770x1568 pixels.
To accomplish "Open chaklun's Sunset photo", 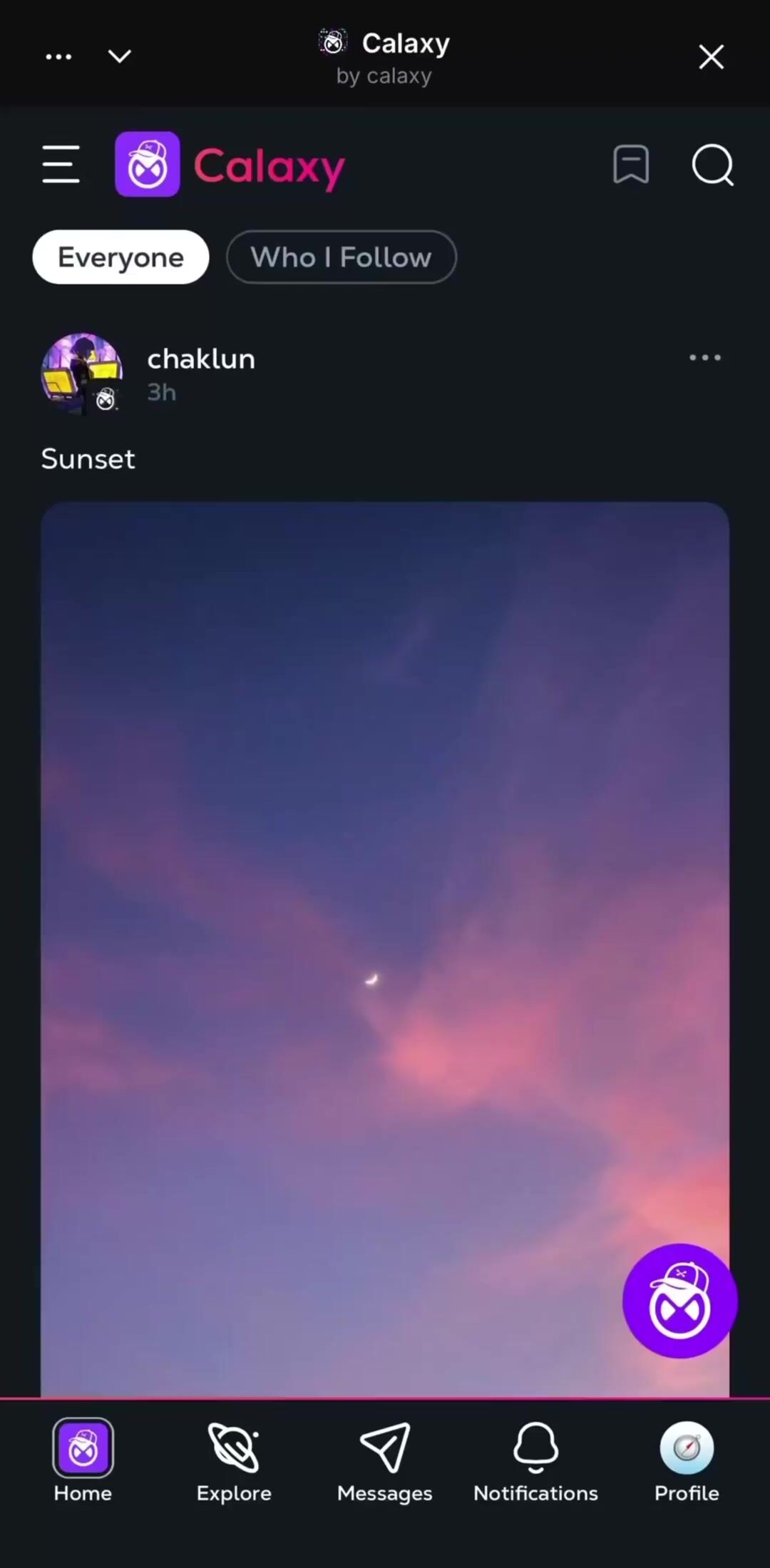I will 385,927.
